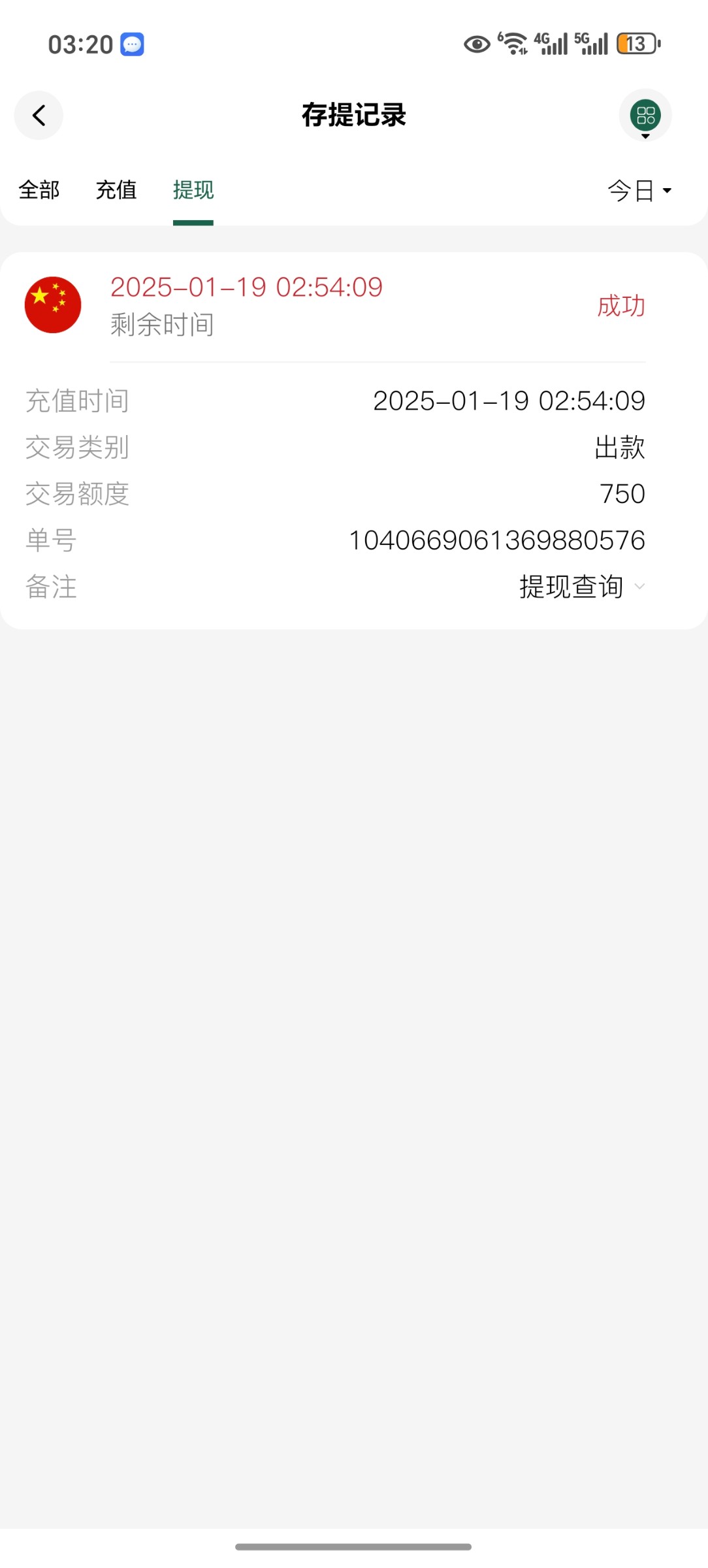708x1568 pixels.
Task: Select the 提现 tab
Action: [193, 190]
